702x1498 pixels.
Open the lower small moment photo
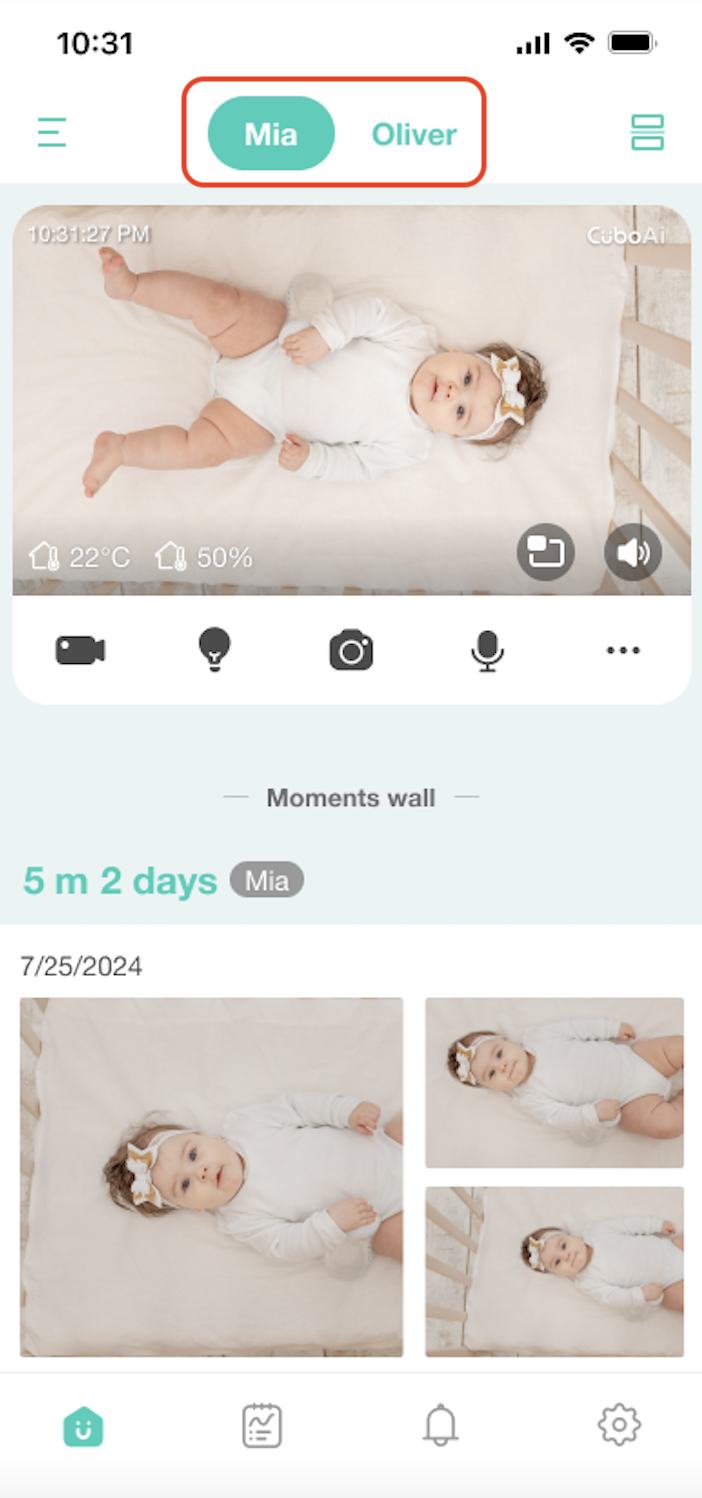[554, 1271]
